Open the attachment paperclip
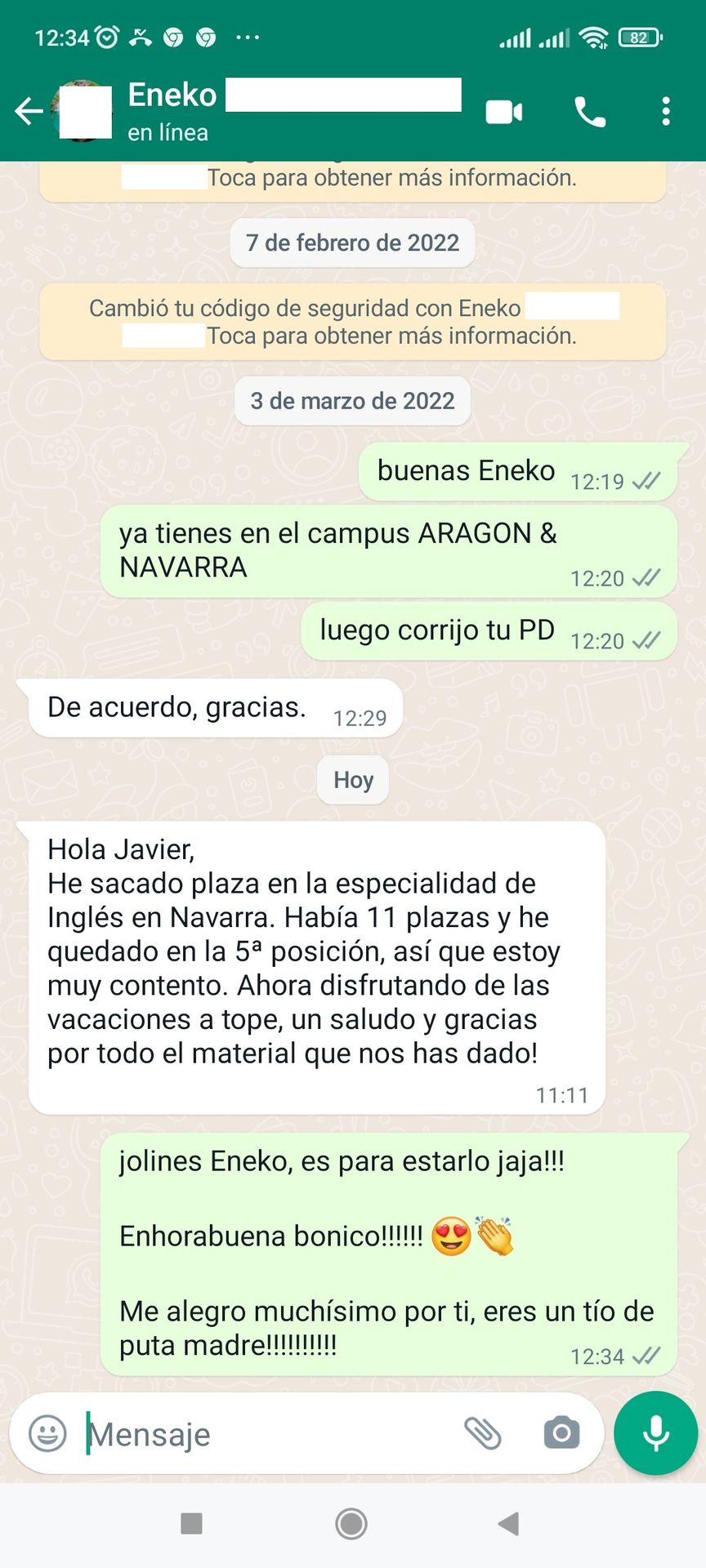This screenshot has width=706, height=1568. (x=482, y=1433)
